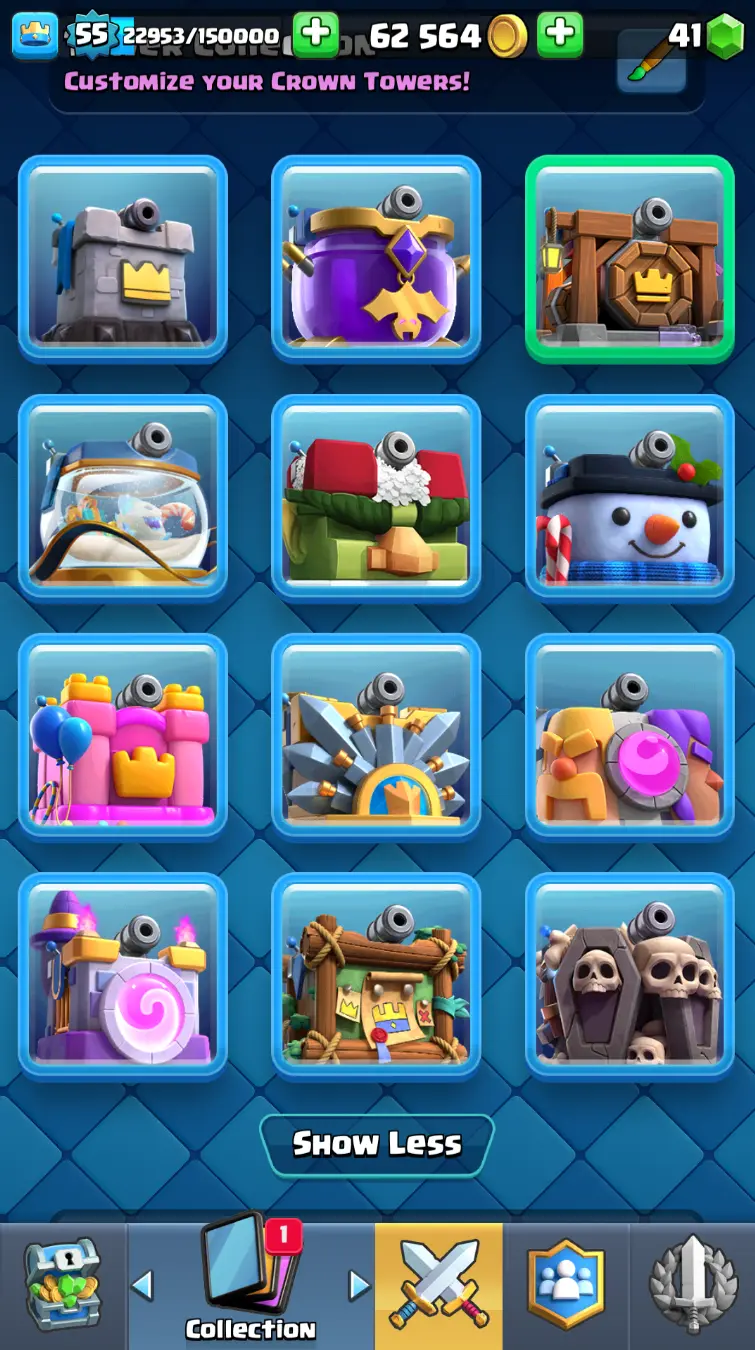Choose the pink bouncy castle tower skin
This screenshot has width=755, height=1350.
click(x=123, y=736)
